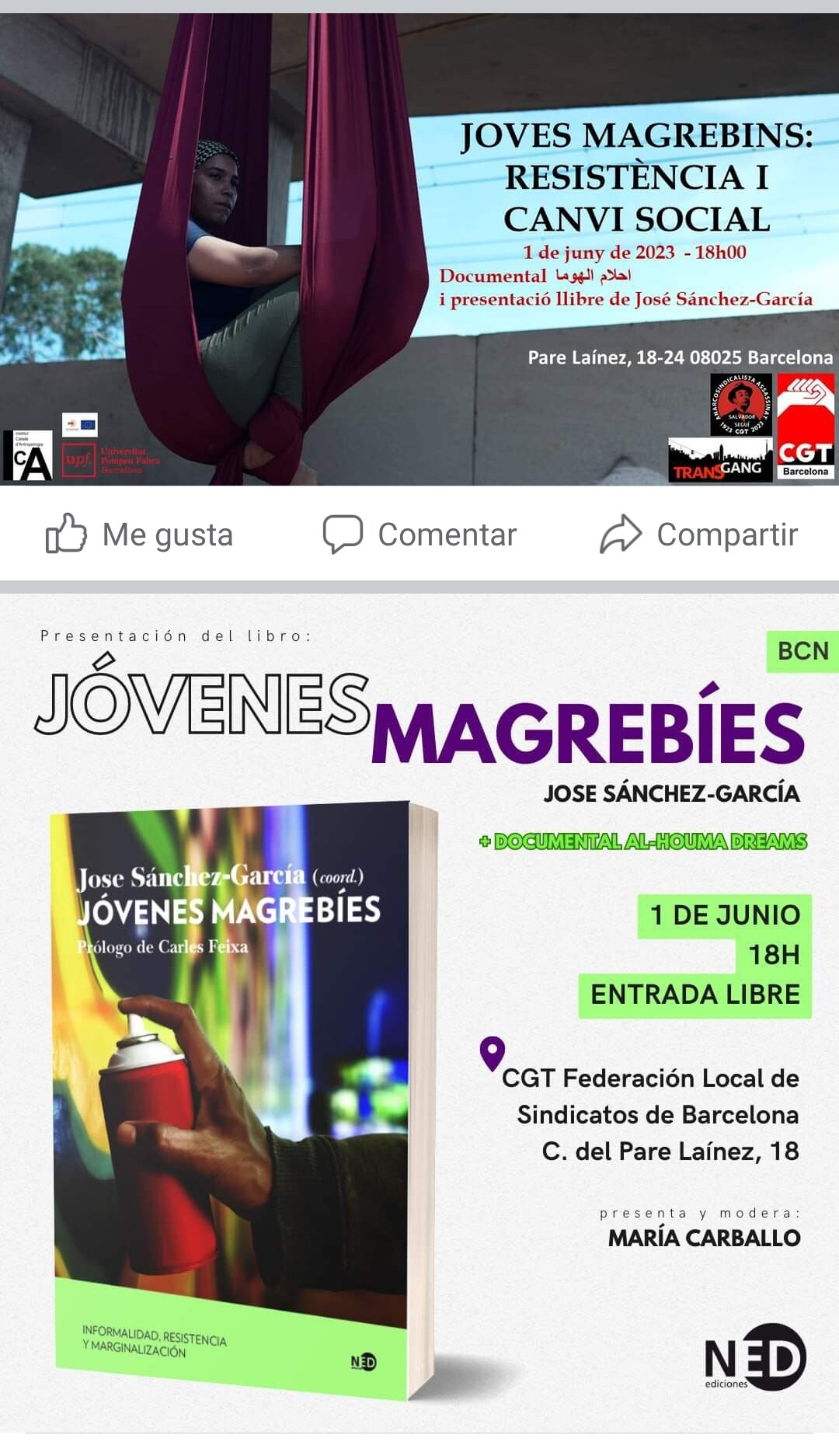Tap Comentar to comment on the post
The height and width of the screenshot is (1456, 839).
click(x=420, y=535)
